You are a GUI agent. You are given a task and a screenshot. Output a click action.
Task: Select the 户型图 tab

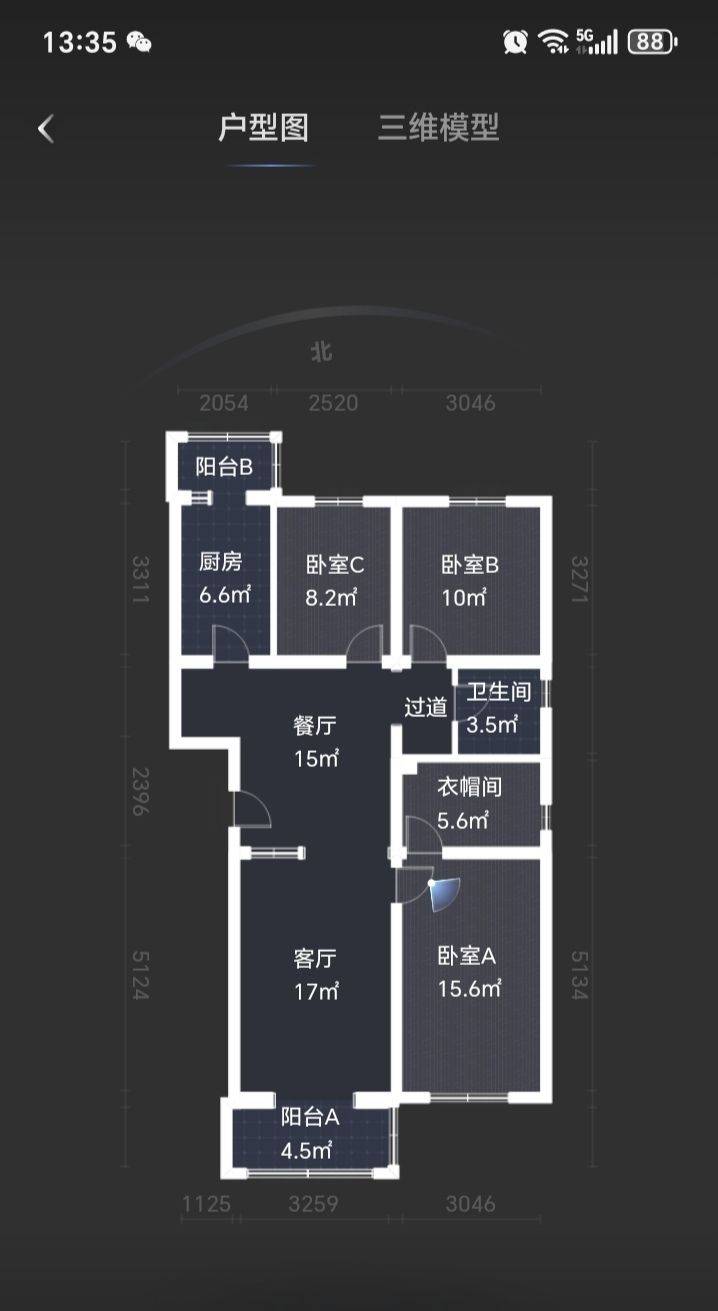coord(264,128)
